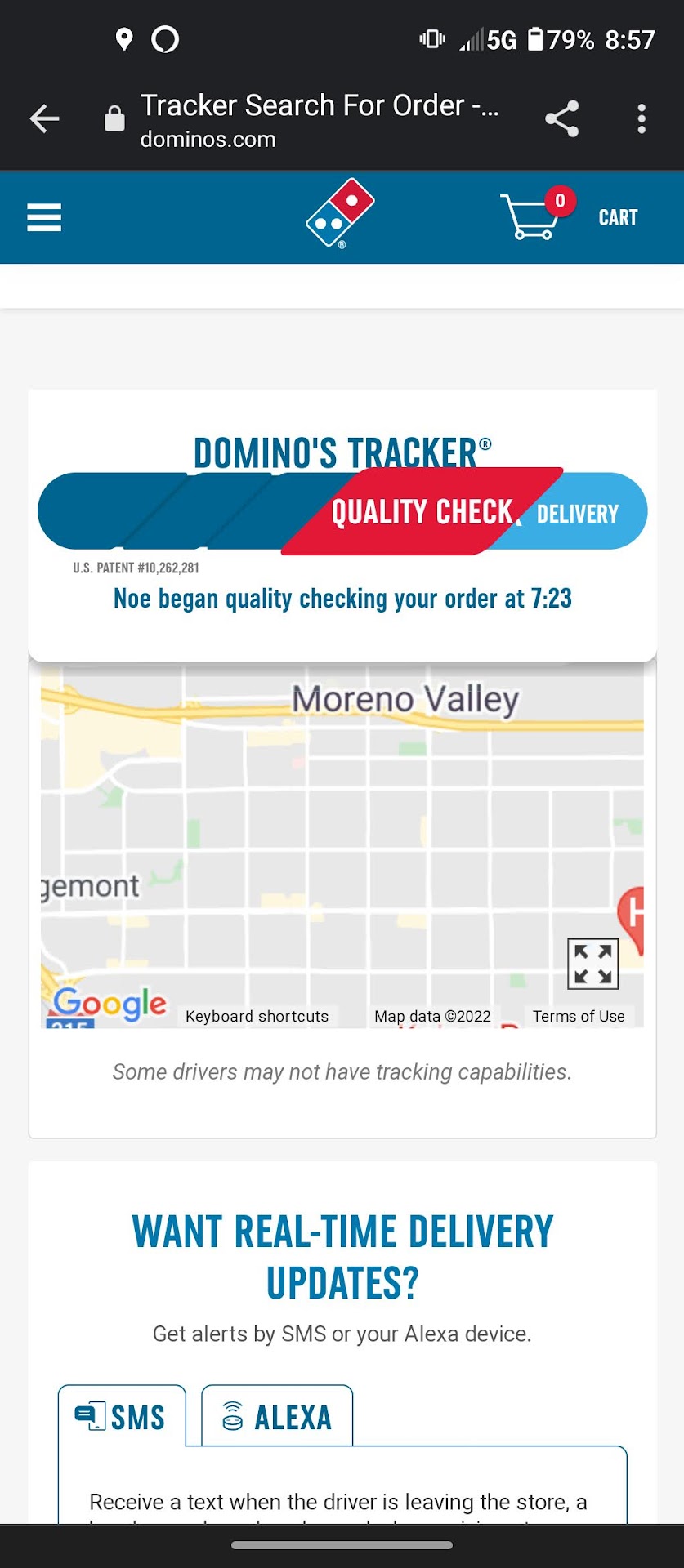Open the hamburger navigation menu
The height and width of the screenshot is (1568, 684).
click(44, 217)
